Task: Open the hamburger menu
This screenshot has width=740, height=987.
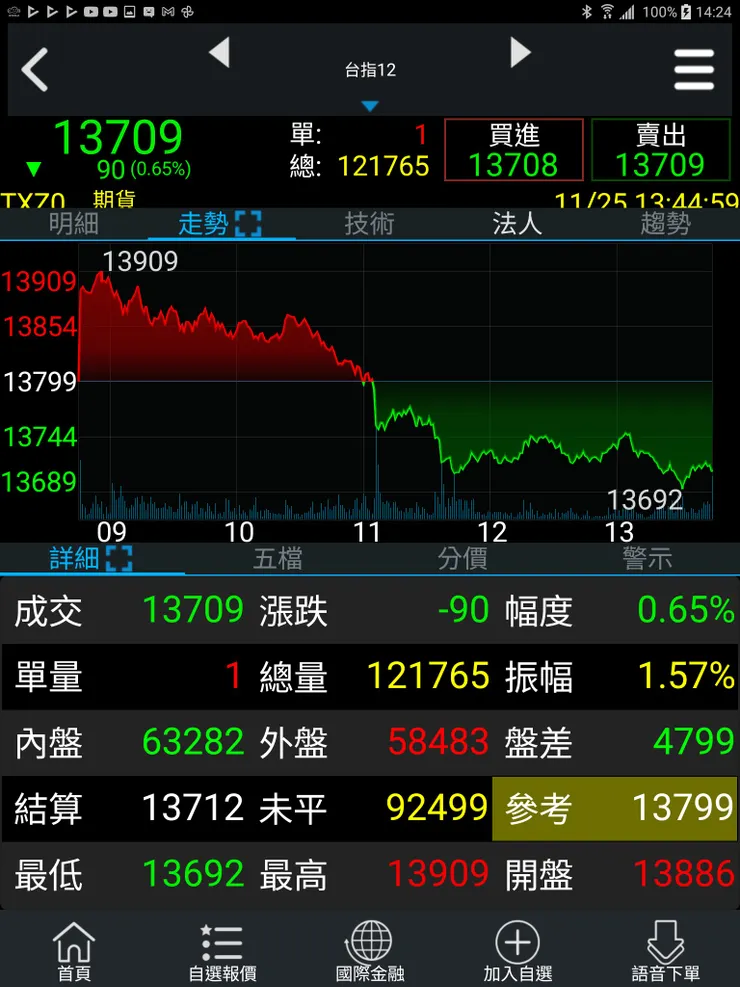Action: point(694,70)
